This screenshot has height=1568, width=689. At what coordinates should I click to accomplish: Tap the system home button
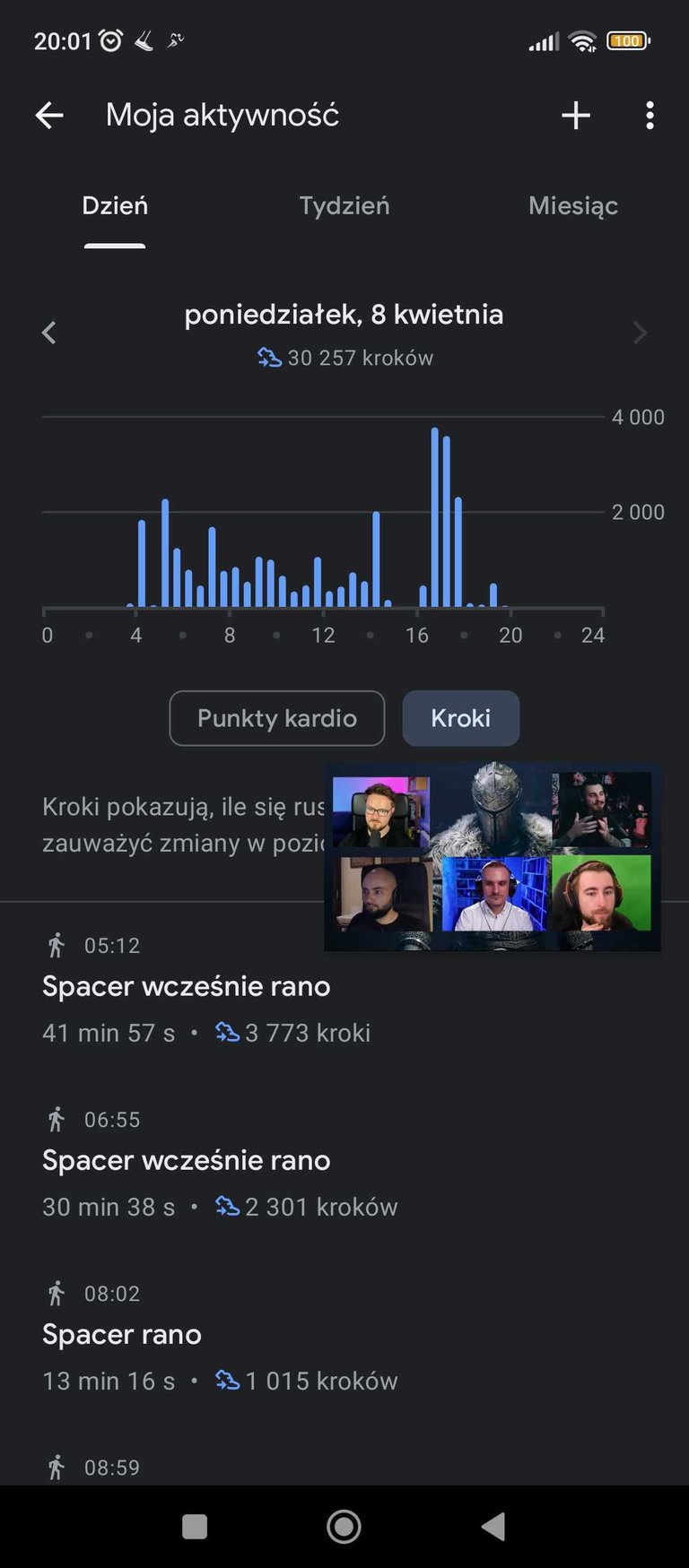(344, 1526)
